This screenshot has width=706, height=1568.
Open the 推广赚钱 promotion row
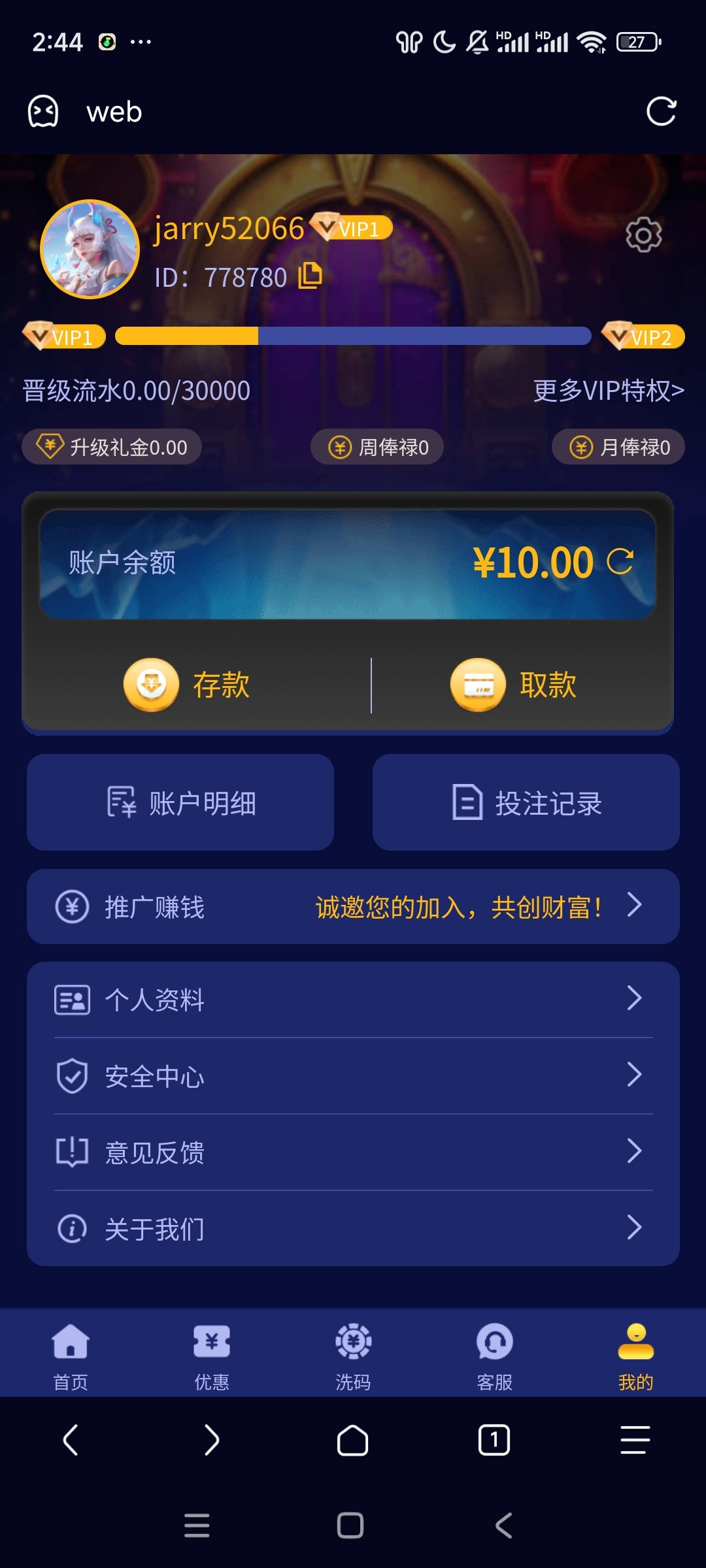tap(353, 907)
